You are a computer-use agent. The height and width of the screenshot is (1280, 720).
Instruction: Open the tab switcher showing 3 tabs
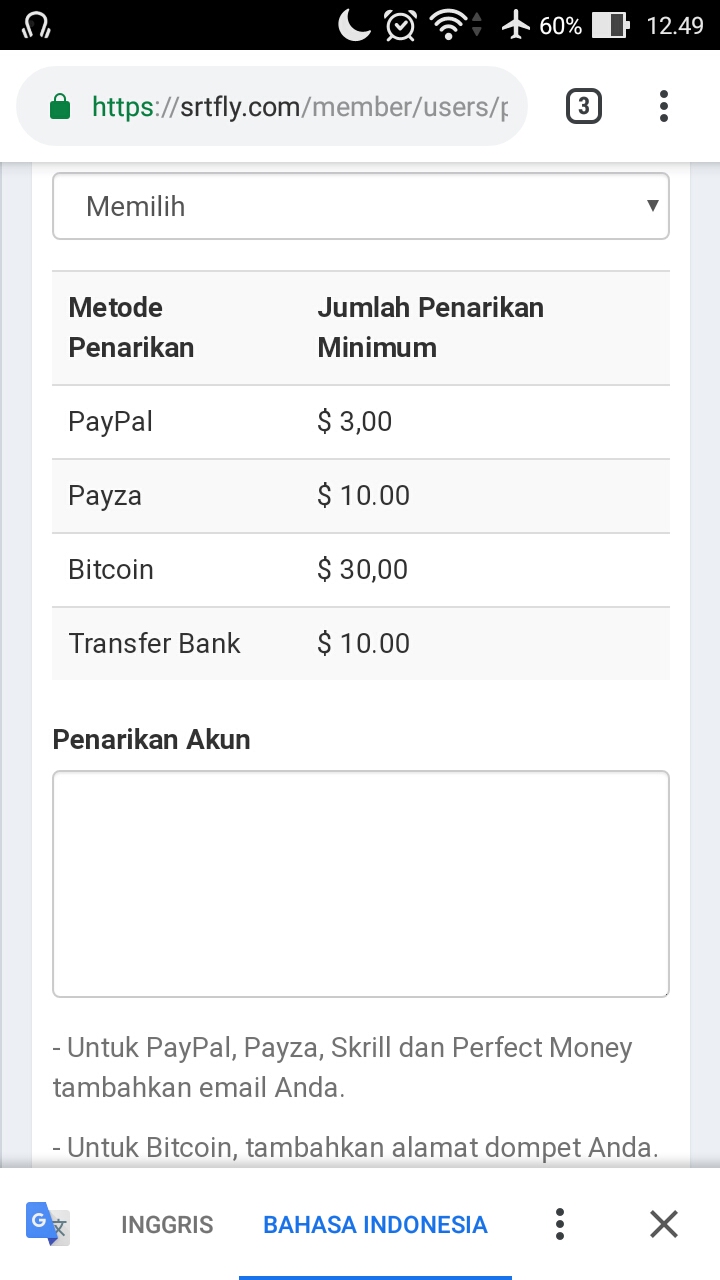point(584,106)
